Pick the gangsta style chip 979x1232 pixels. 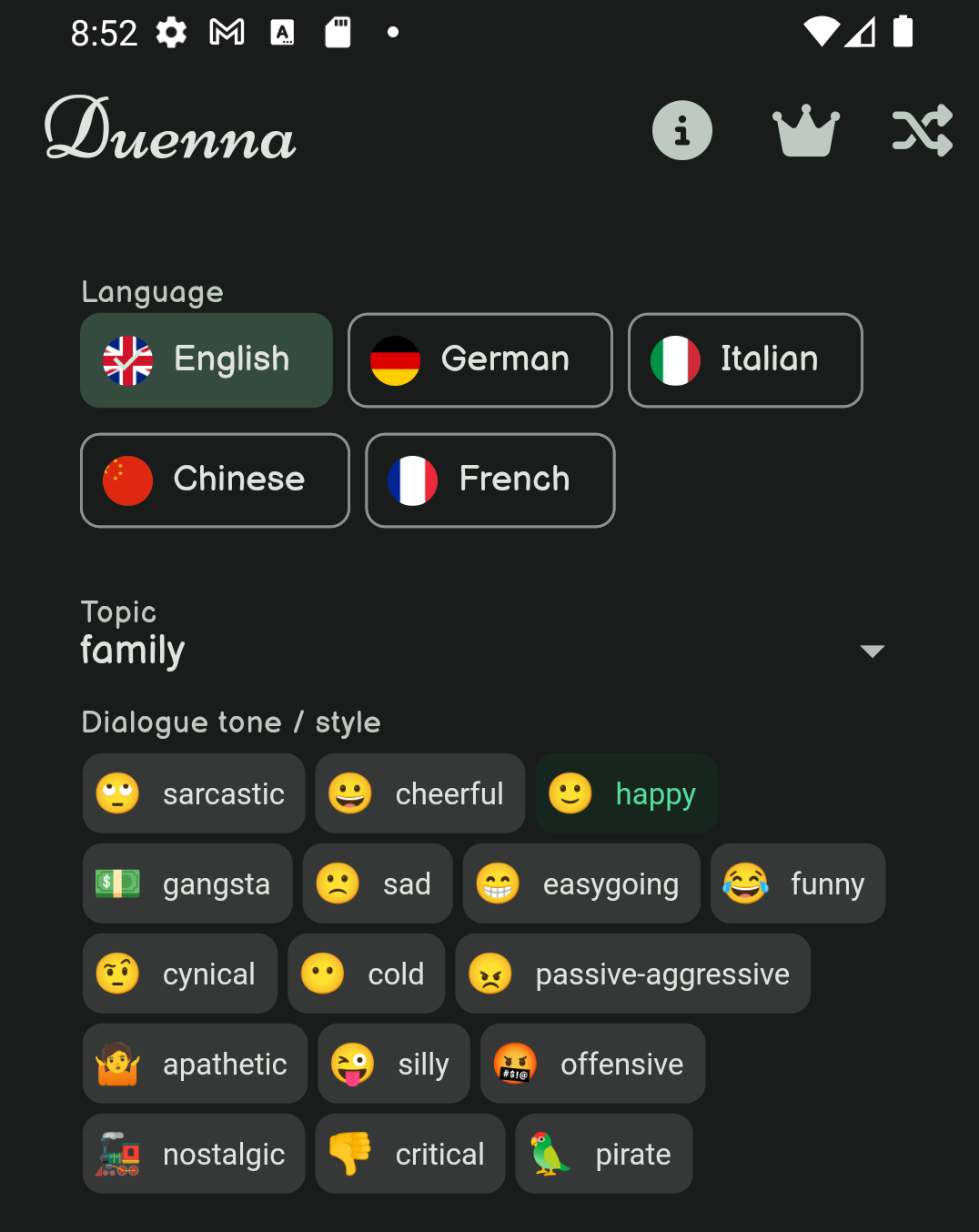pyautogui.click(x=187, y=884)
